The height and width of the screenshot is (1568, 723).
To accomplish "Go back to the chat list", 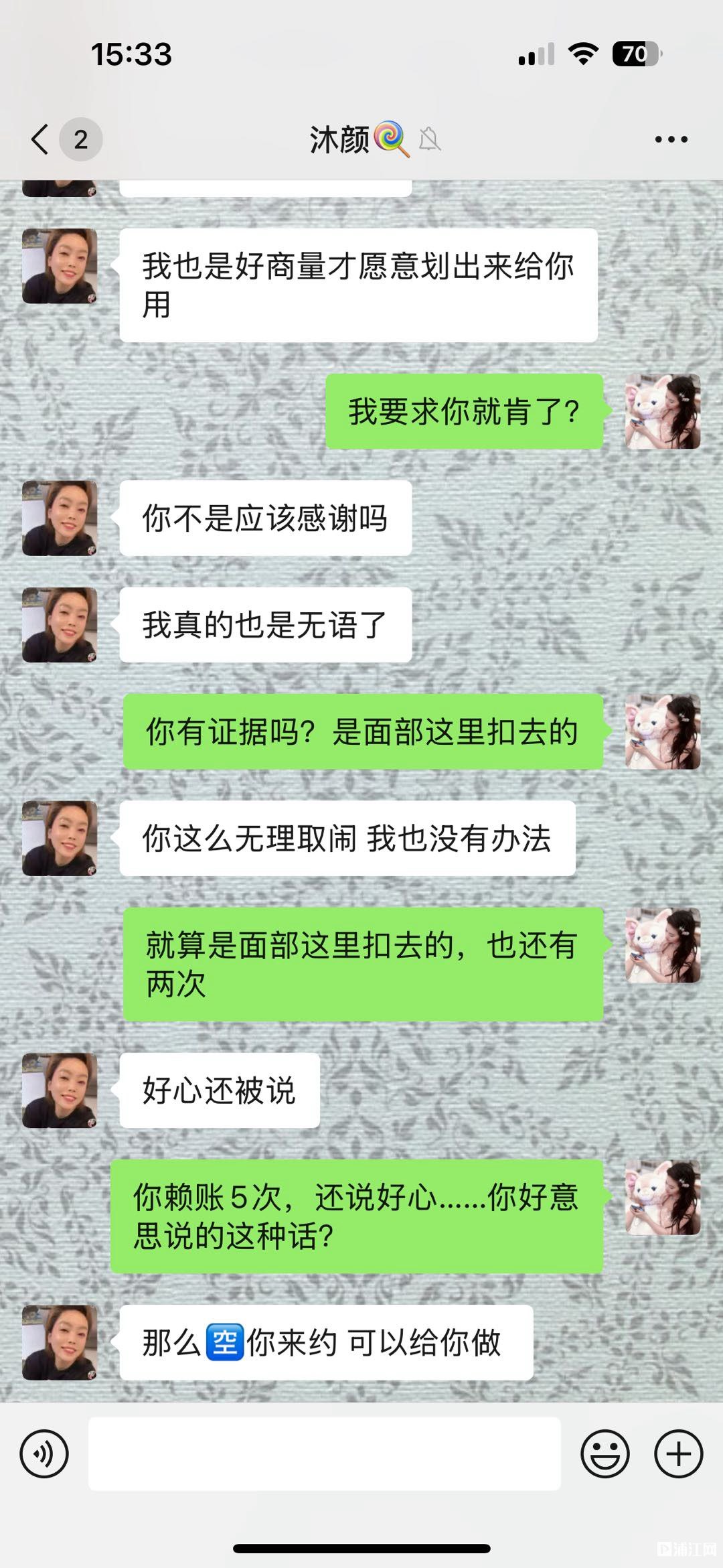I will (42, 139).
